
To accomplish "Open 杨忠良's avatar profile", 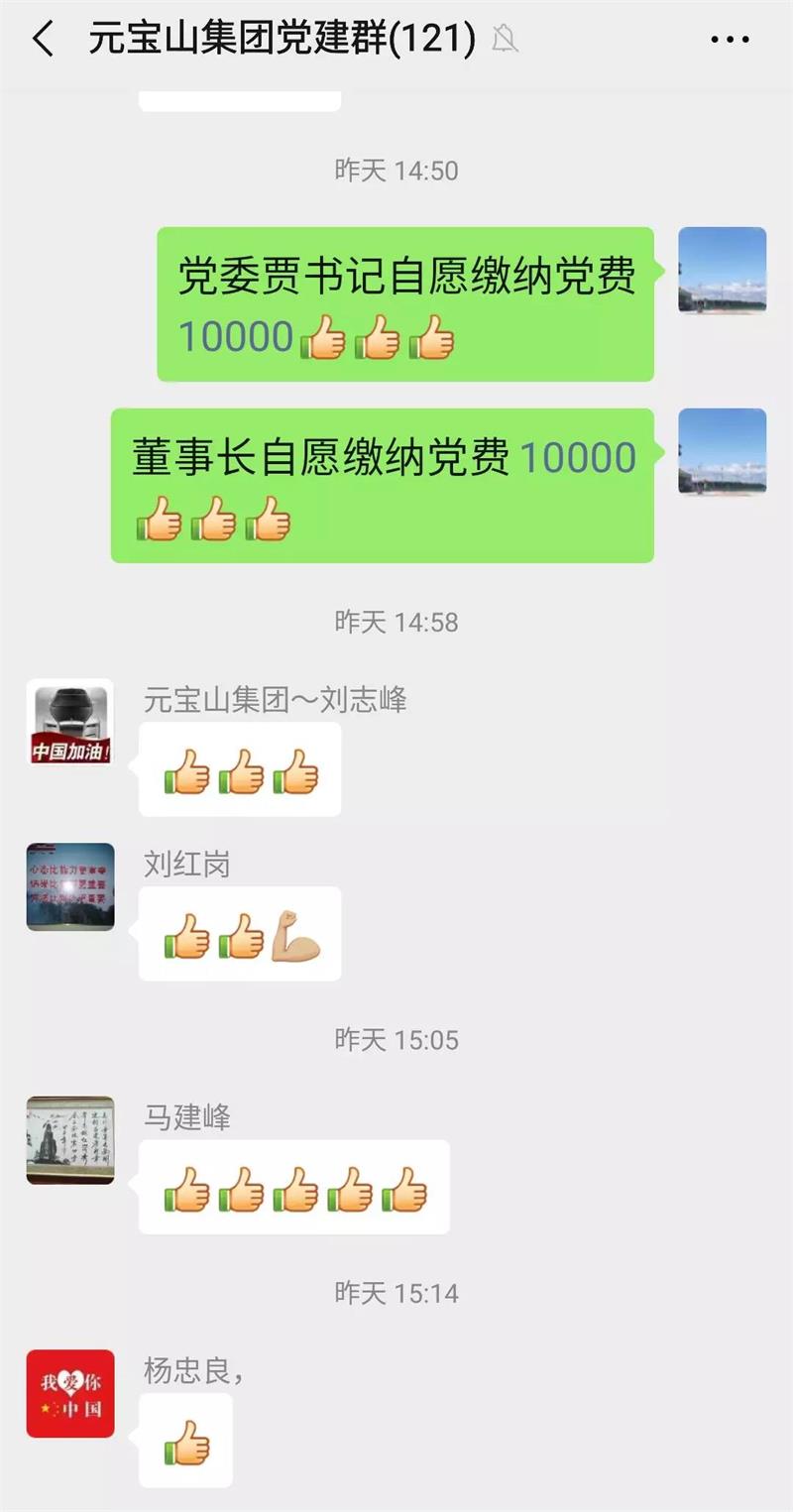I will 70,1393.
